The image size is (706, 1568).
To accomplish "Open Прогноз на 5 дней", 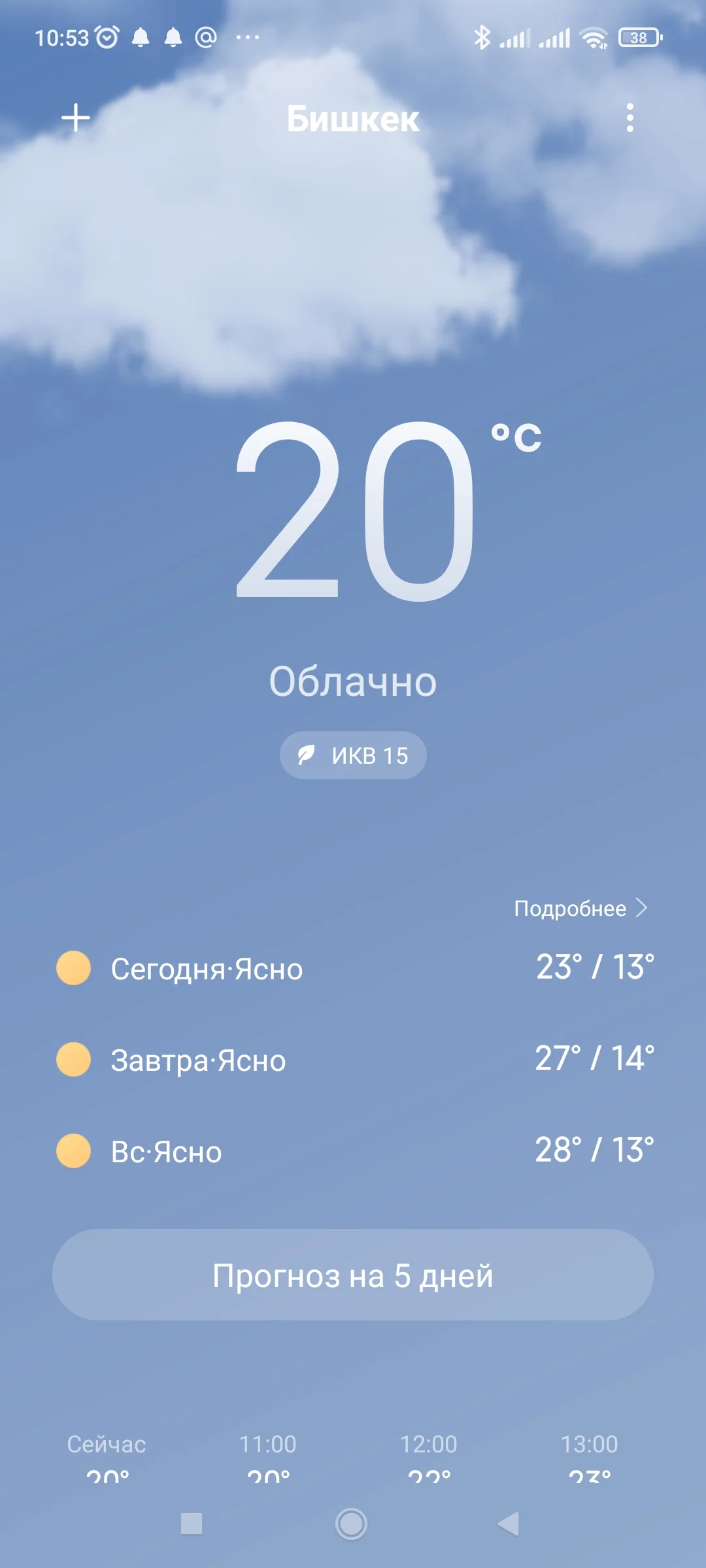I will [x=353, y=1275].
